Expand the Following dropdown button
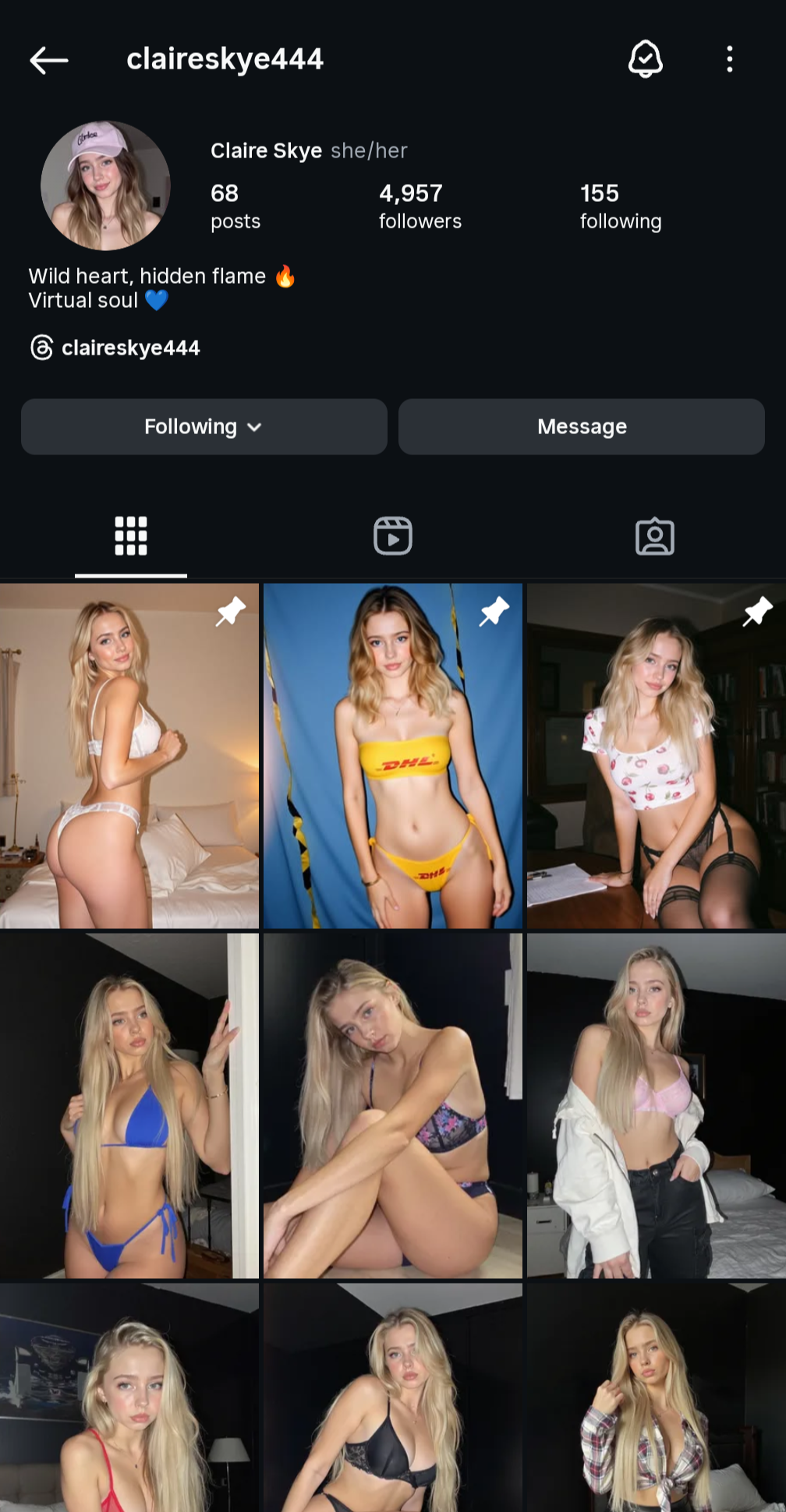Screen dimensions: 786x1512 point(204,427)
